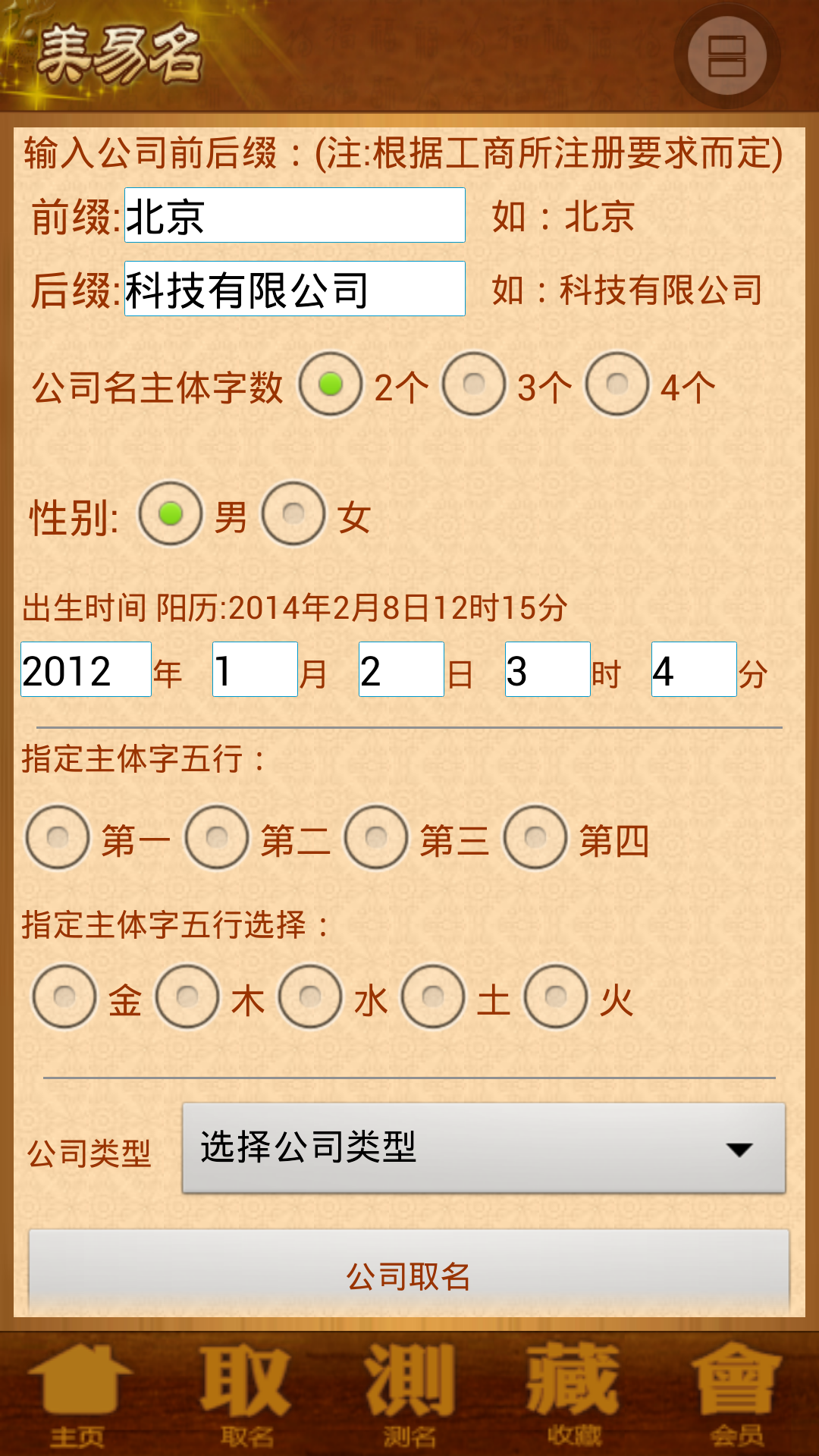This screenshot has height=1456, width=819.
Task: Go to the 主页 home tab
Action: [x=79, y=1395]
